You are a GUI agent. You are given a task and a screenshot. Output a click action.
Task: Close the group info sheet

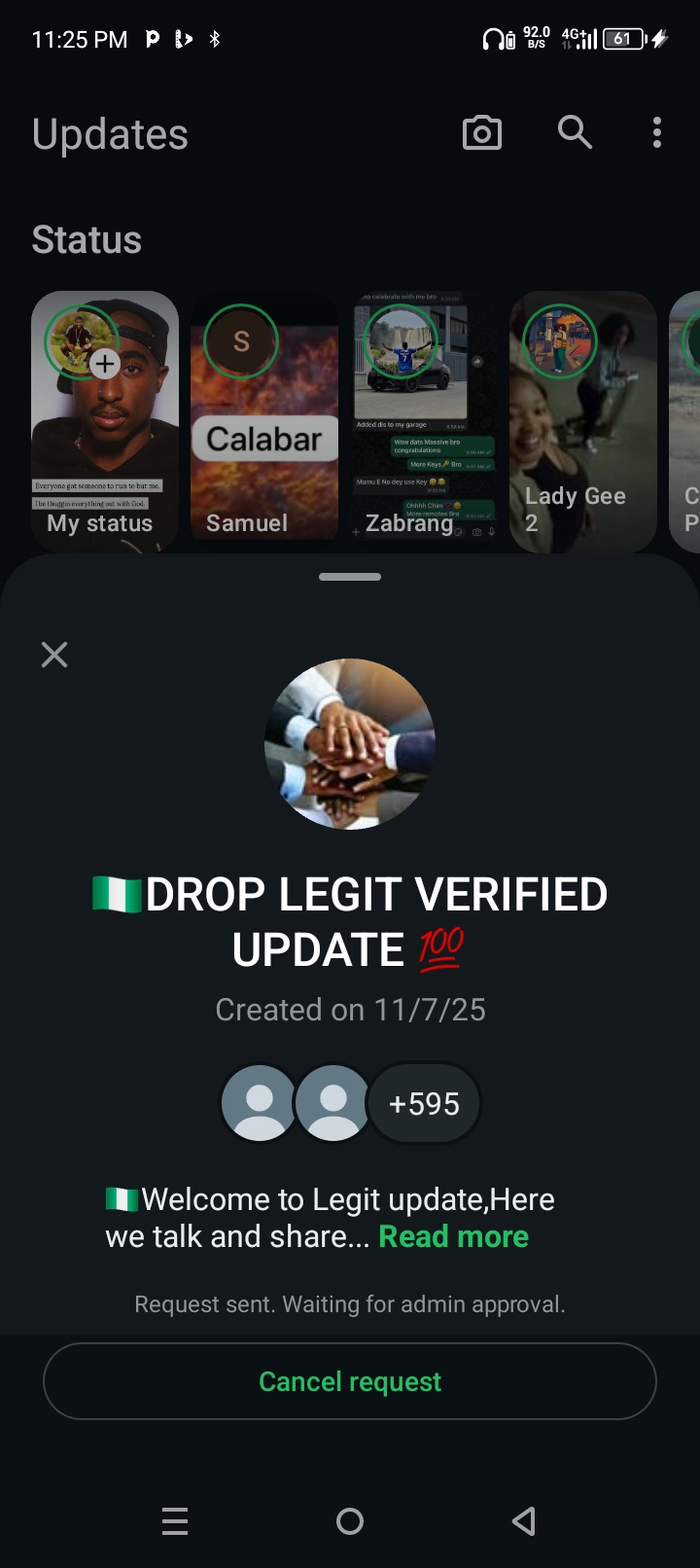(54, 655)
